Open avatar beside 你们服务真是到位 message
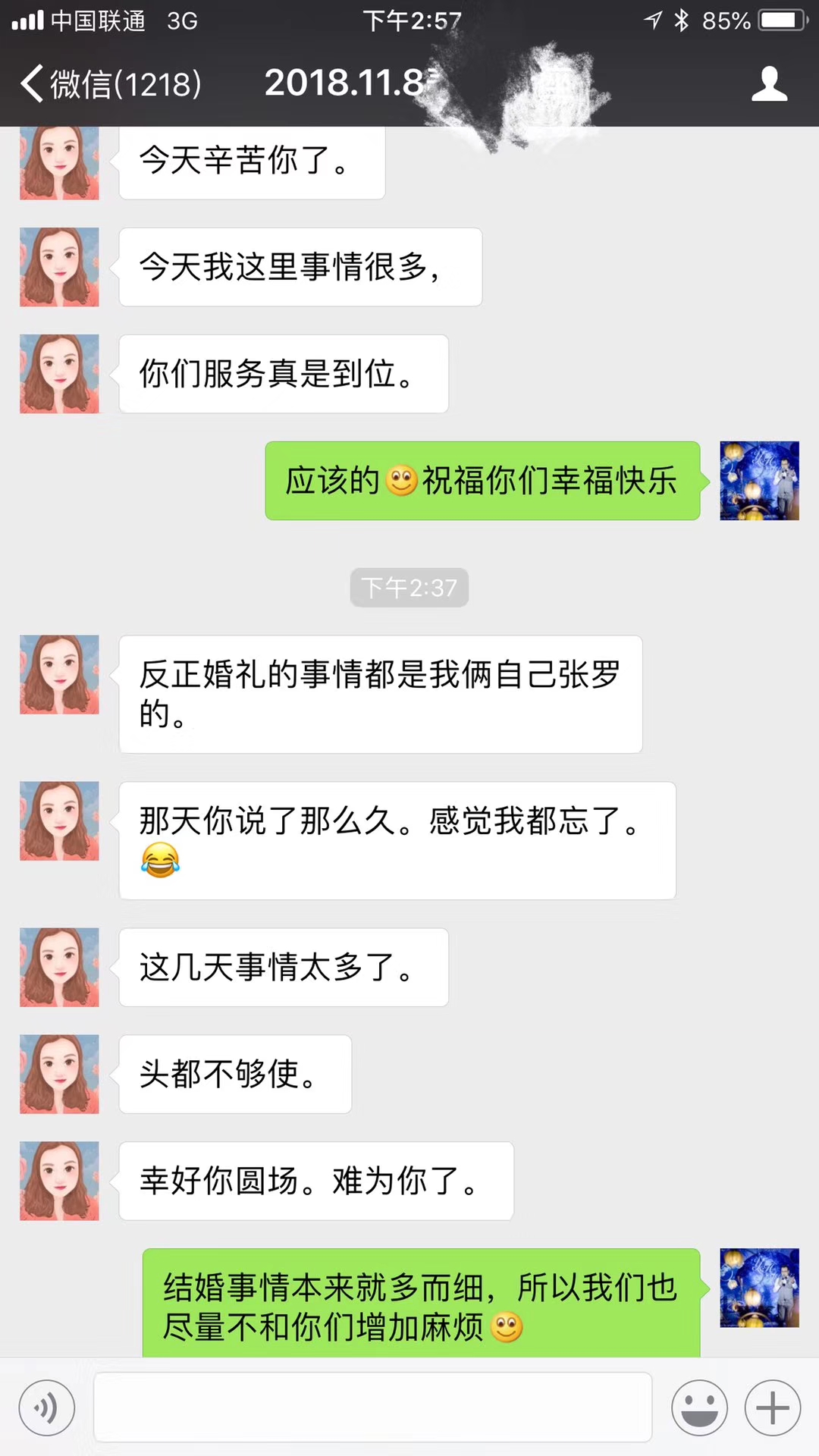Screen dimensions: 819x1456 [x=59, y=374]
